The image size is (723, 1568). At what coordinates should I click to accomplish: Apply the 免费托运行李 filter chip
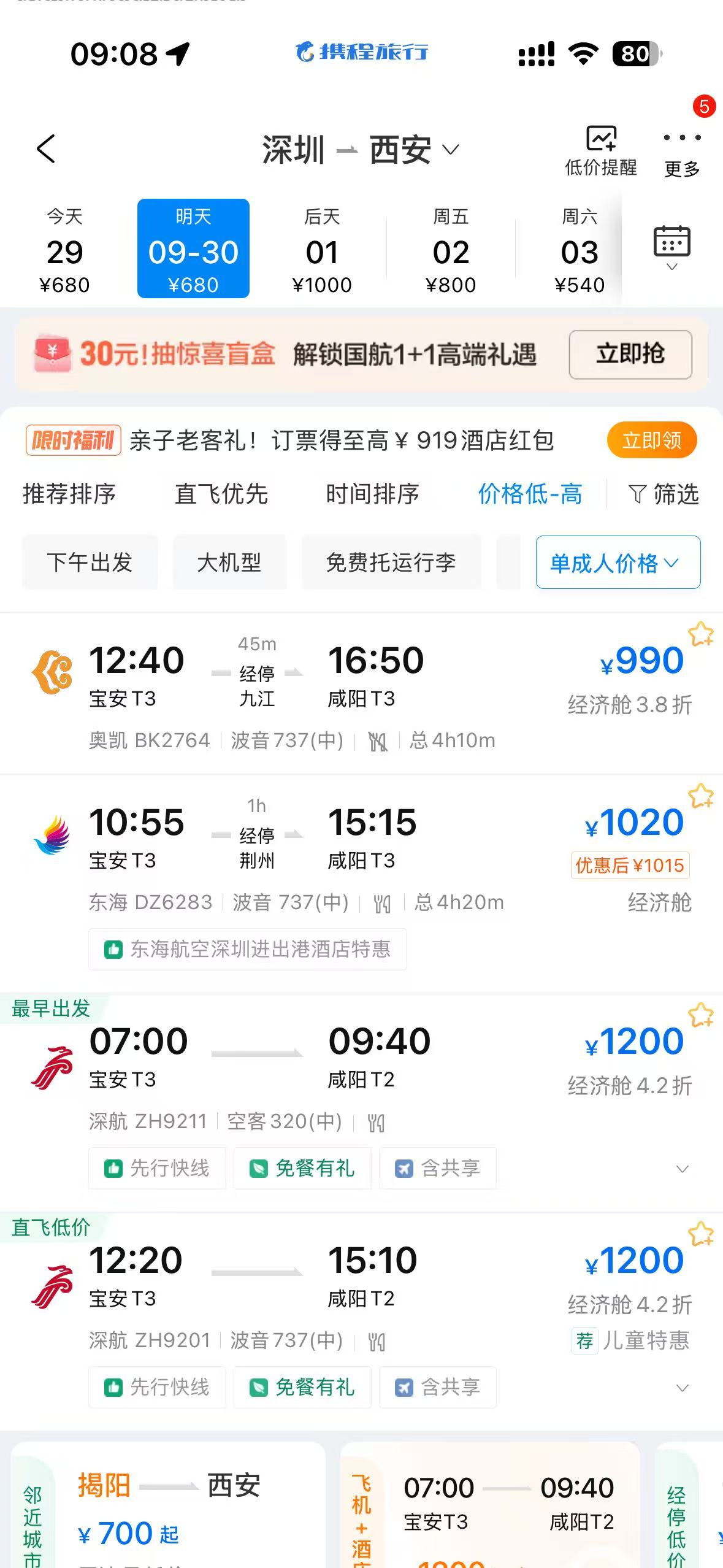(391, 562)
